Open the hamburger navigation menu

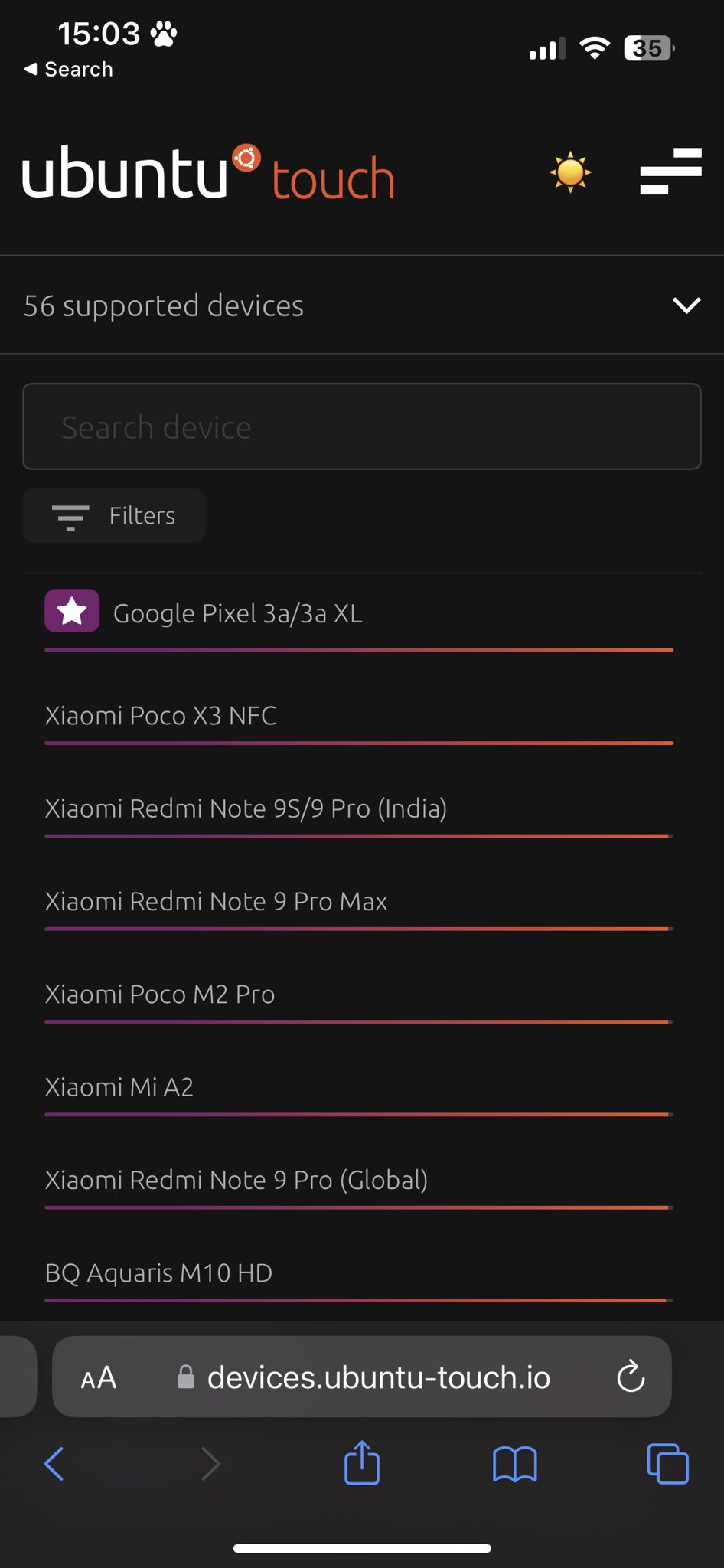pyautogui.click(x=670, y=171)
